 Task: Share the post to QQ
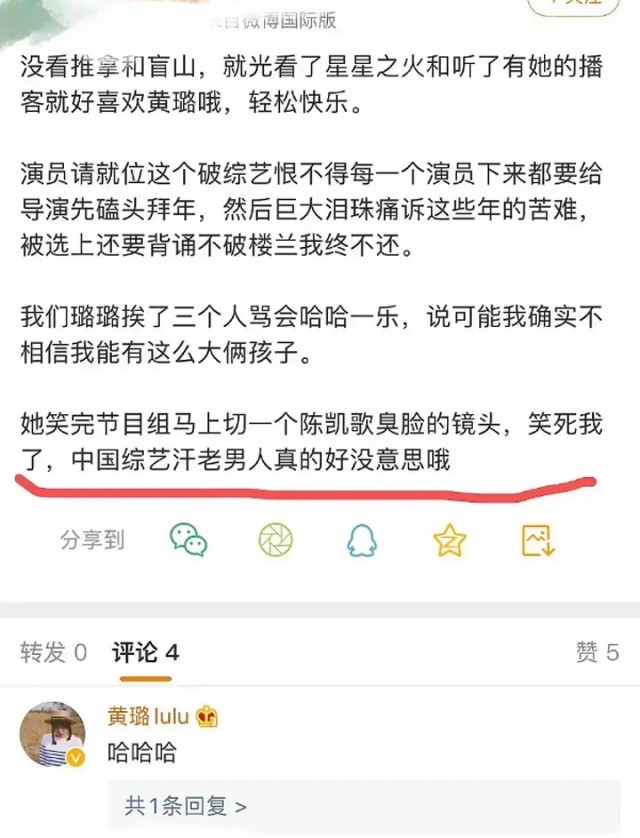362,540
